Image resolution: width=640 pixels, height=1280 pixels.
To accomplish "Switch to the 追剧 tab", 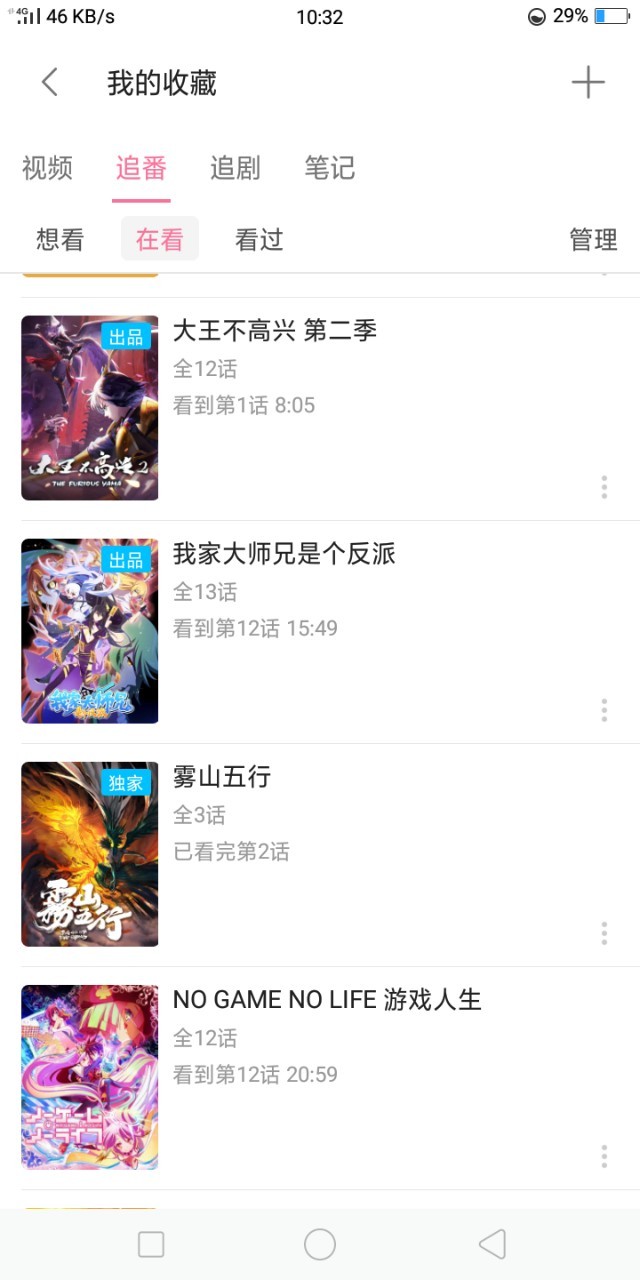I will [235, 168].
